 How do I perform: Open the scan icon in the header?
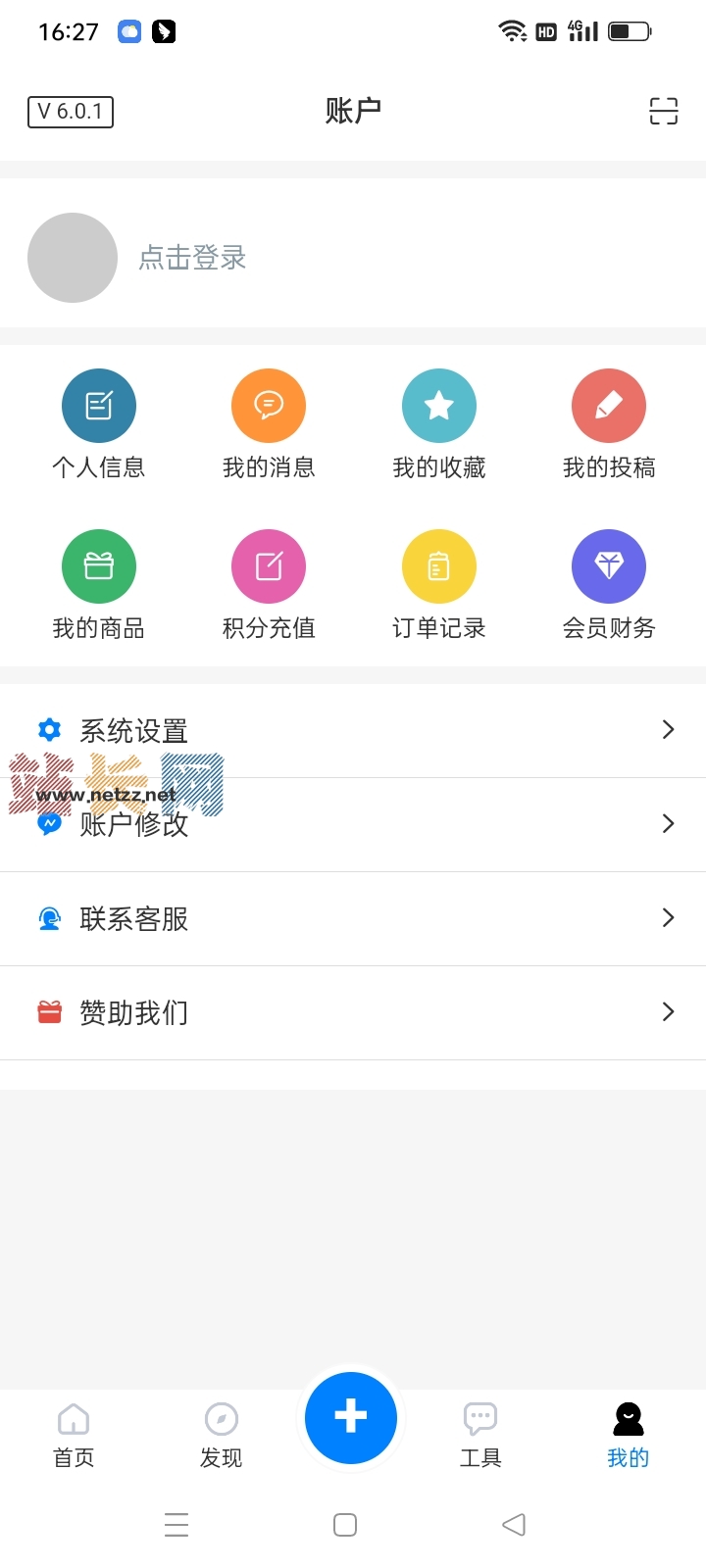(664, 111)
